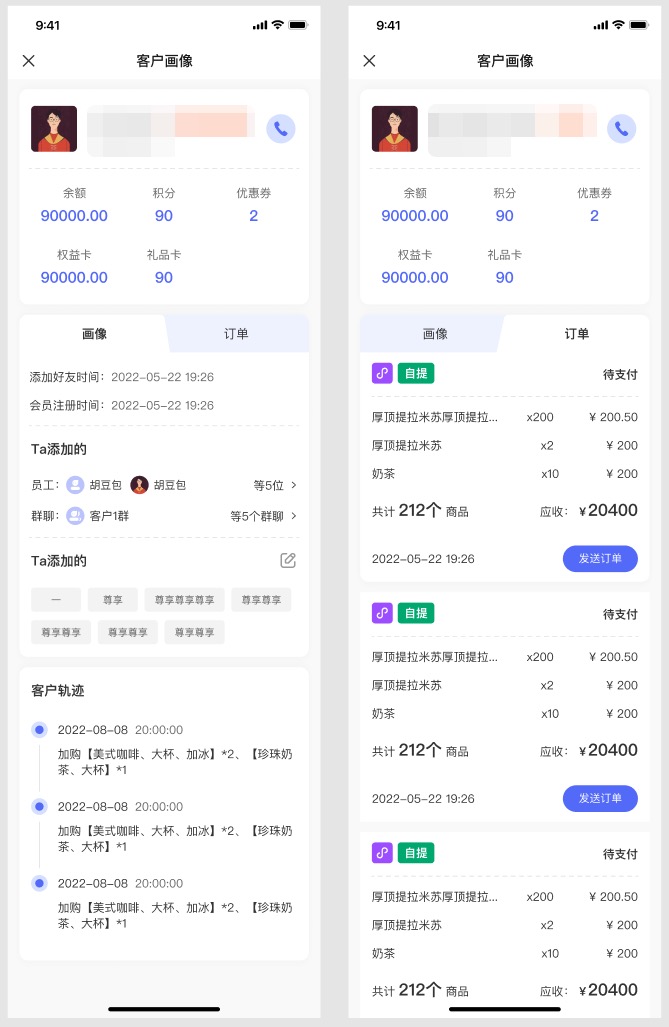Image resolution: width=669 pixels, height=1027 pixels.
Task: Edit the customer tags with the pencil icon
Action: coord(288,560)
